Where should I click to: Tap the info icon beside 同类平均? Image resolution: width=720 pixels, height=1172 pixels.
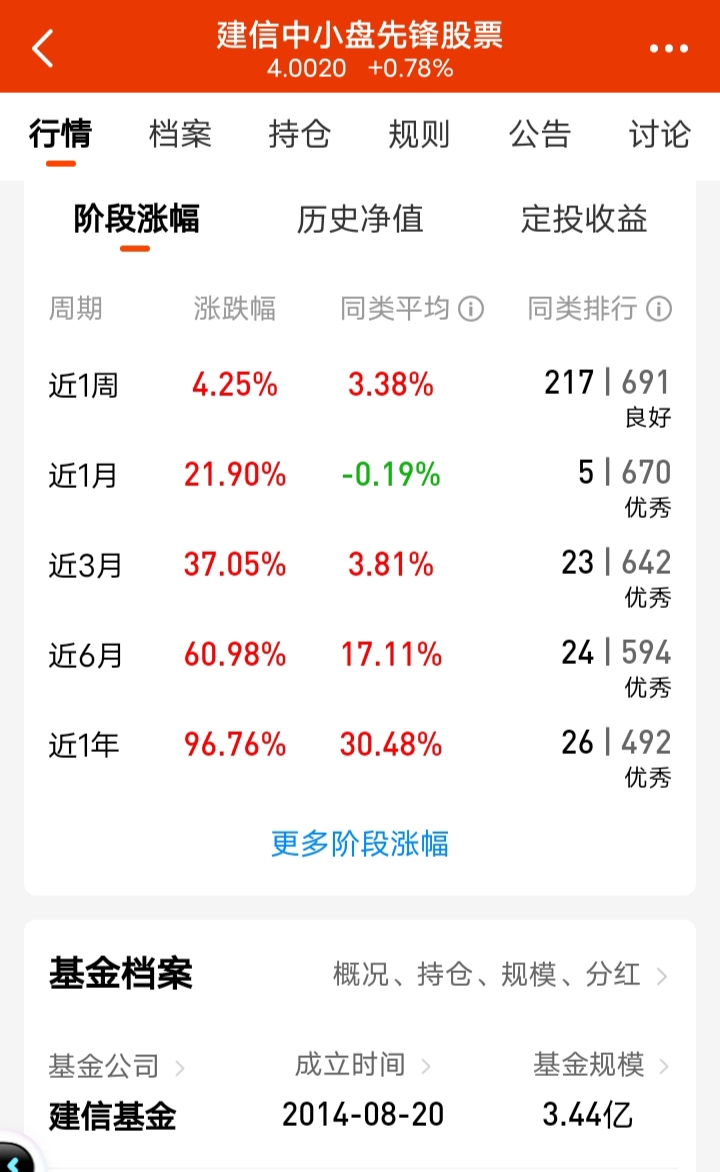pos(471,309)
